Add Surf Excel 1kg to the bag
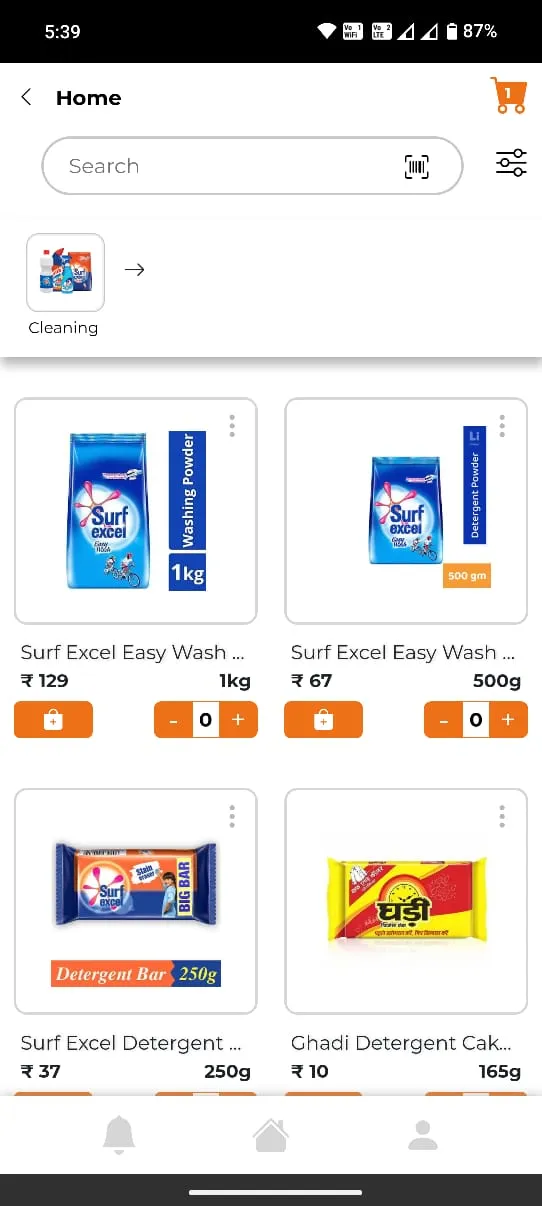 (54, 720)
